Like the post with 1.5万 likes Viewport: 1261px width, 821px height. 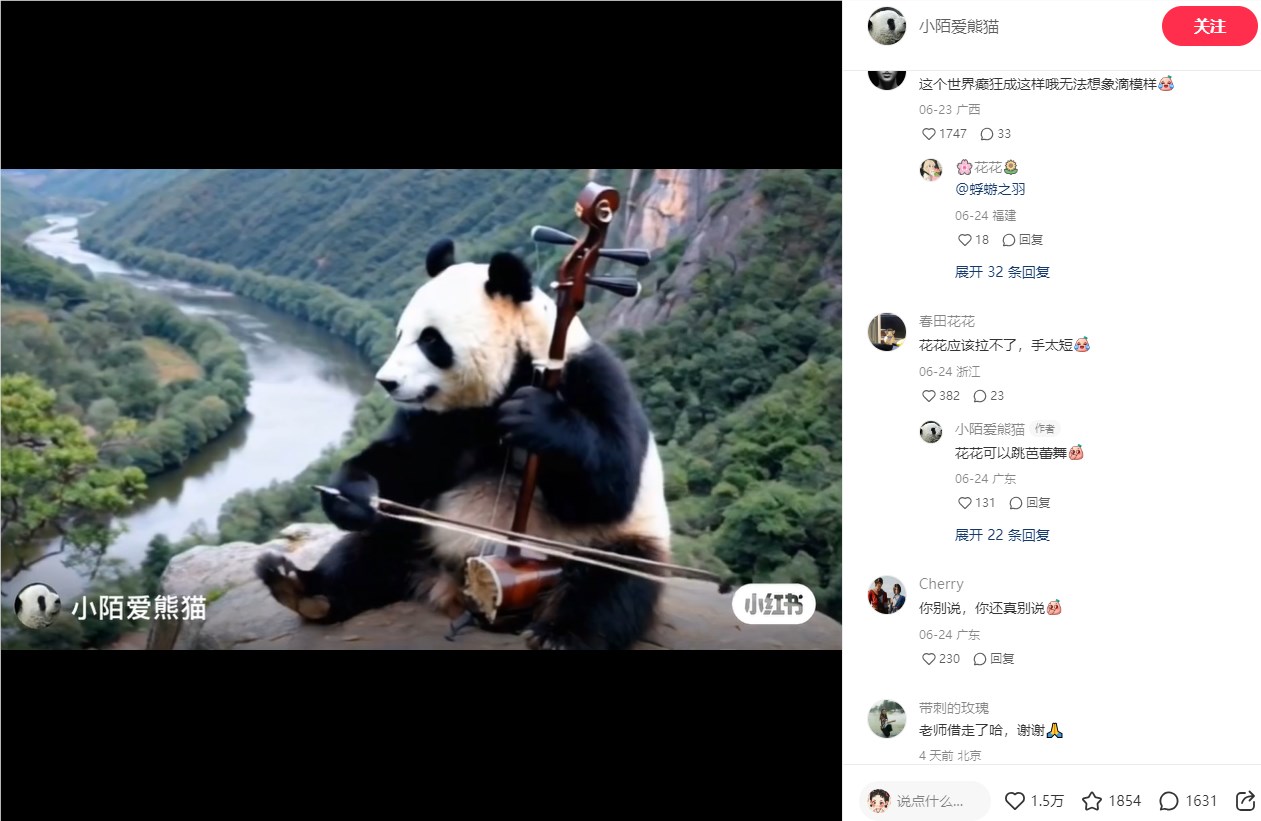tap(1015, 801)
